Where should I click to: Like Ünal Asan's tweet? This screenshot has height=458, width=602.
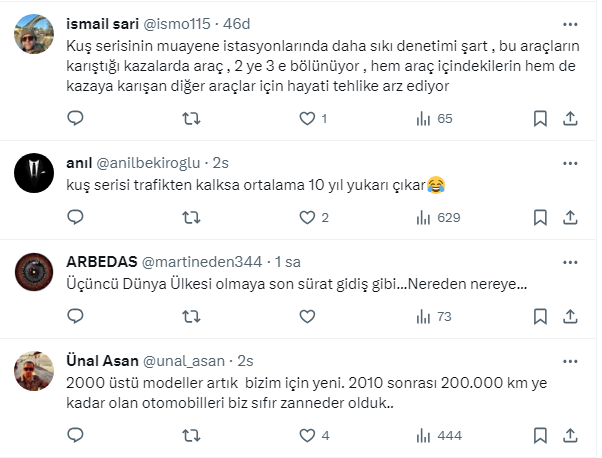coord(308,435)
